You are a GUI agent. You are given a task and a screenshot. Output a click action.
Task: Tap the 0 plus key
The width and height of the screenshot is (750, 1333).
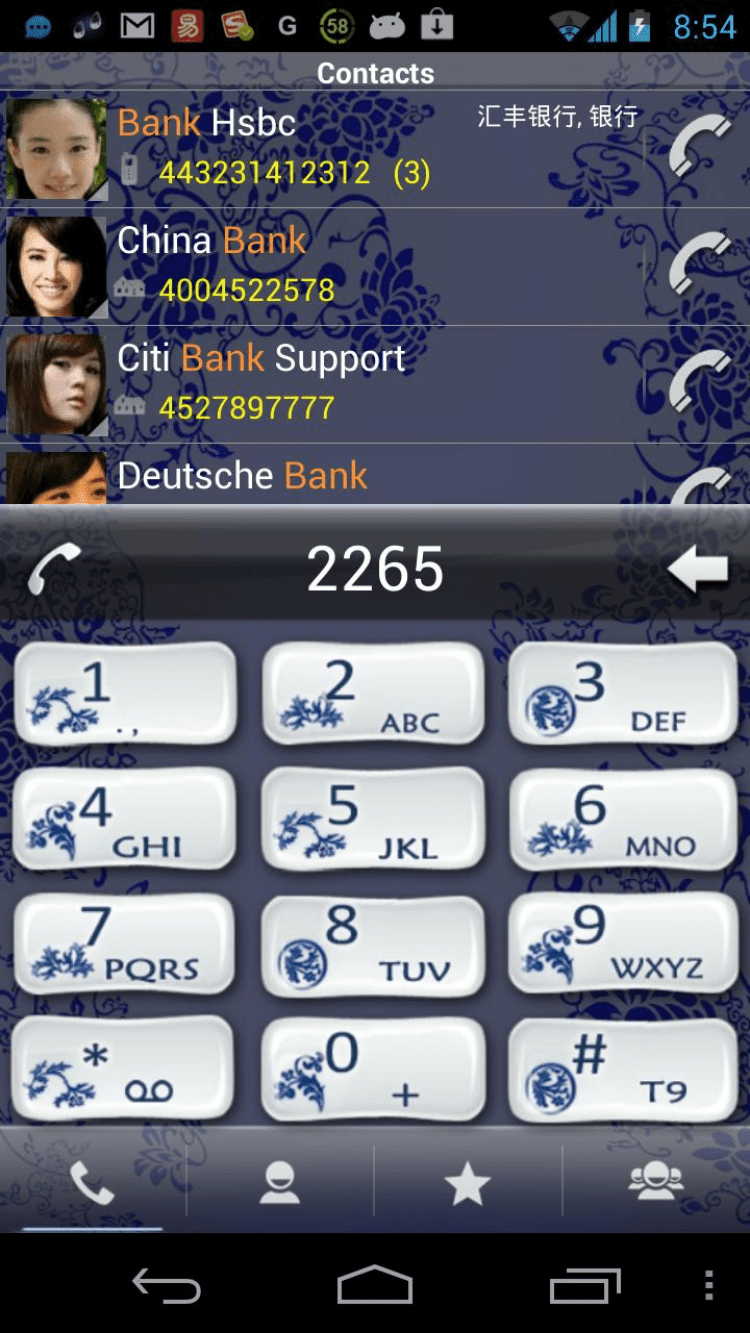pos(373,1068)
